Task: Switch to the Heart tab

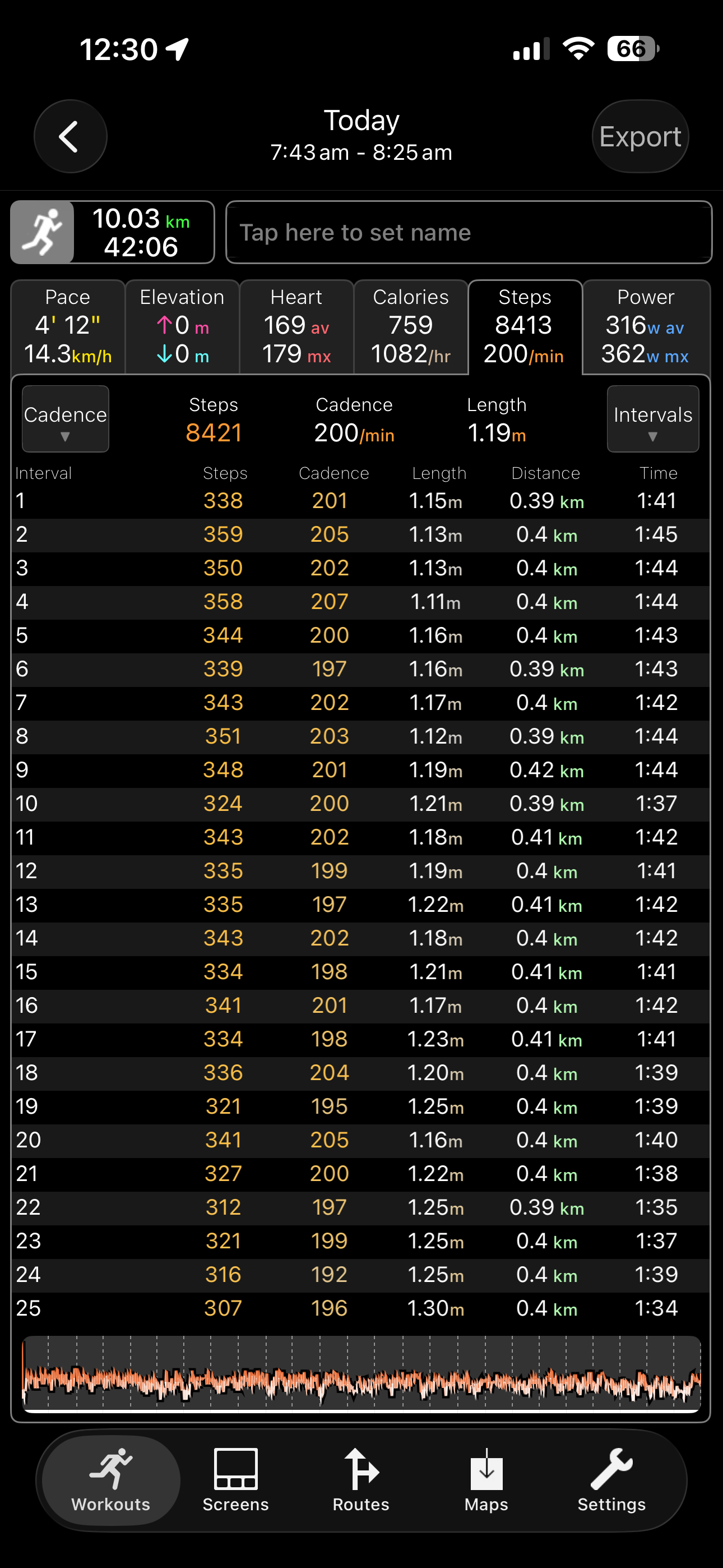Action: 296,327
